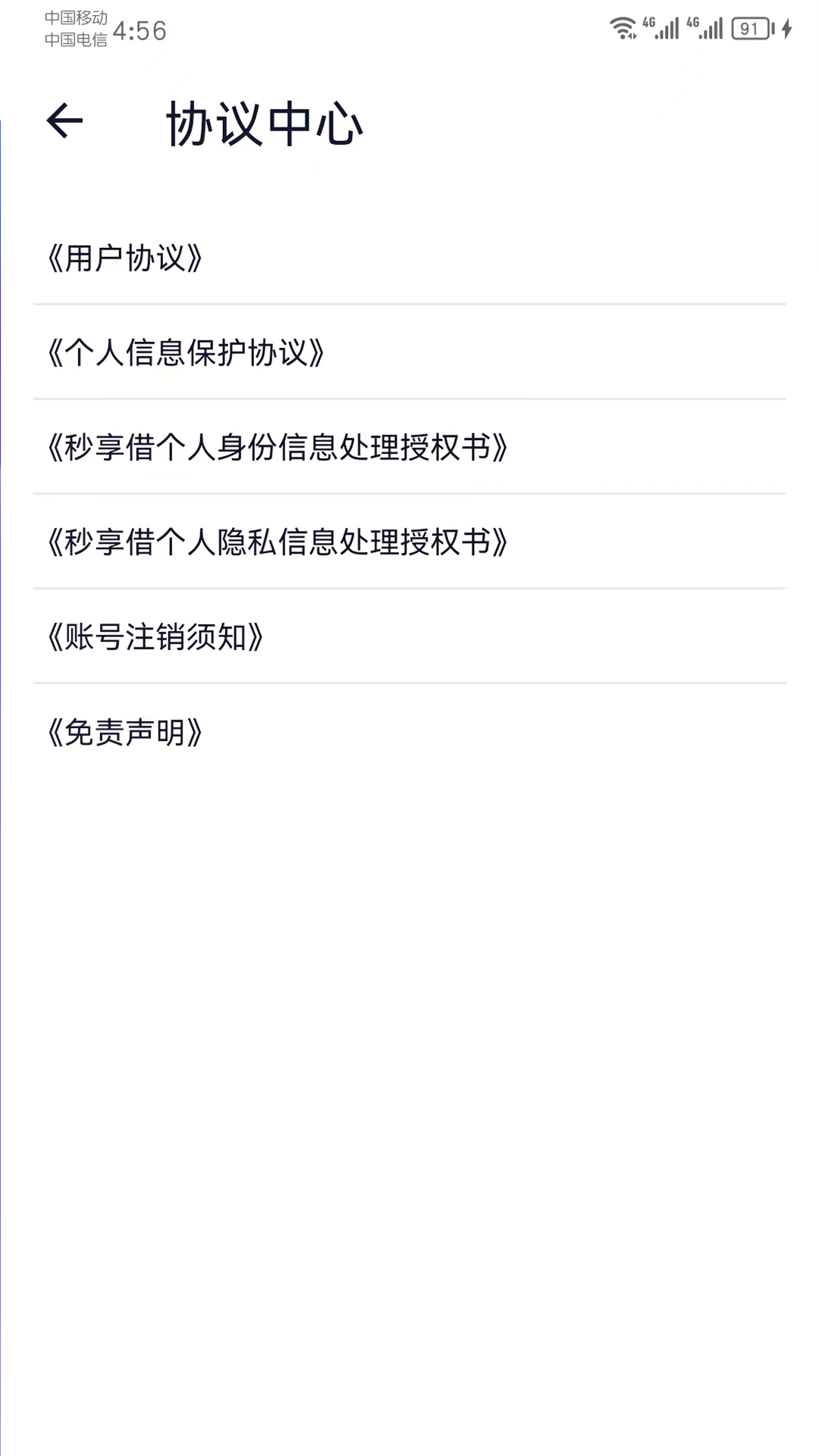819x1456 pixels.
Task: Open the 《用户协议》 document
Action: coord(126,258)
